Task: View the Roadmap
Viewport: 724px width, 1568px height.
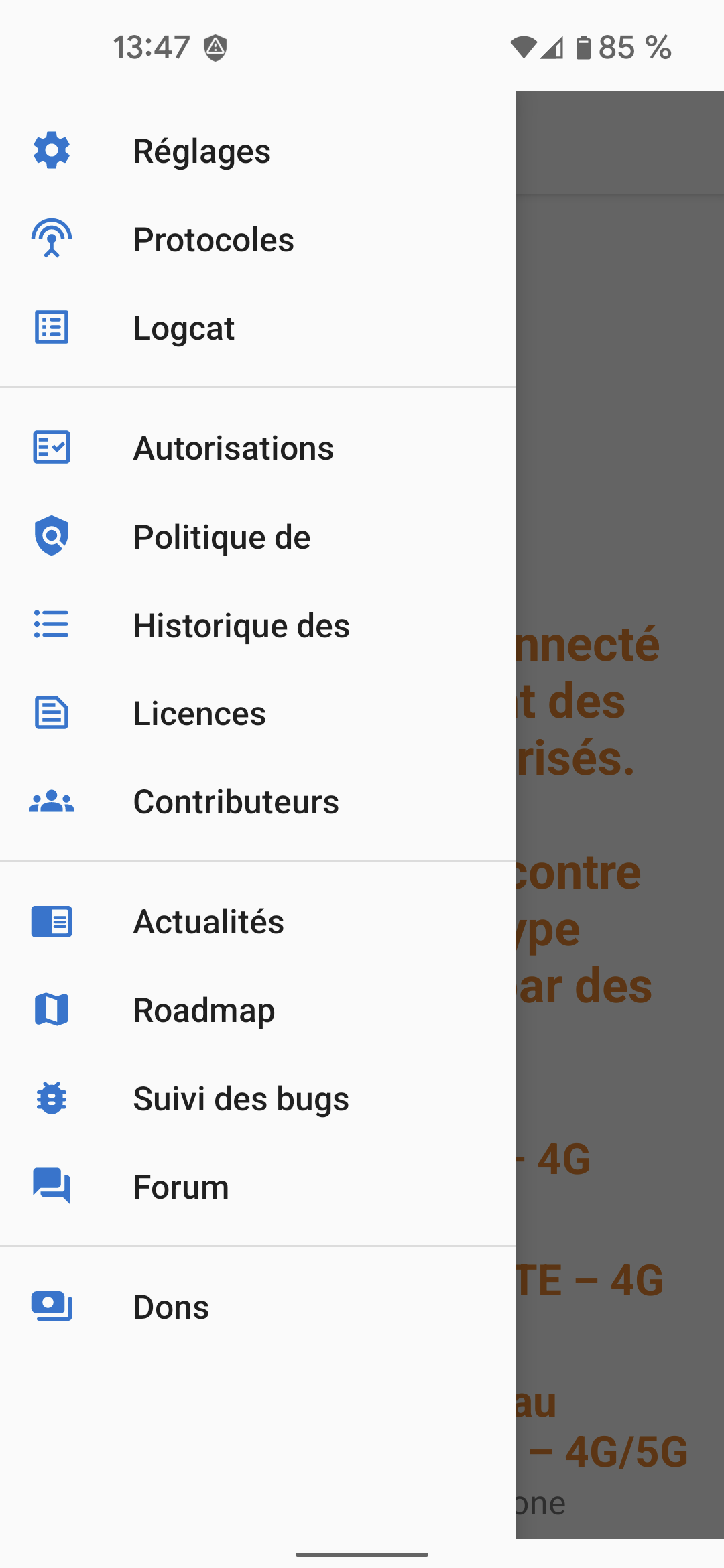Action: (258, 1010)
